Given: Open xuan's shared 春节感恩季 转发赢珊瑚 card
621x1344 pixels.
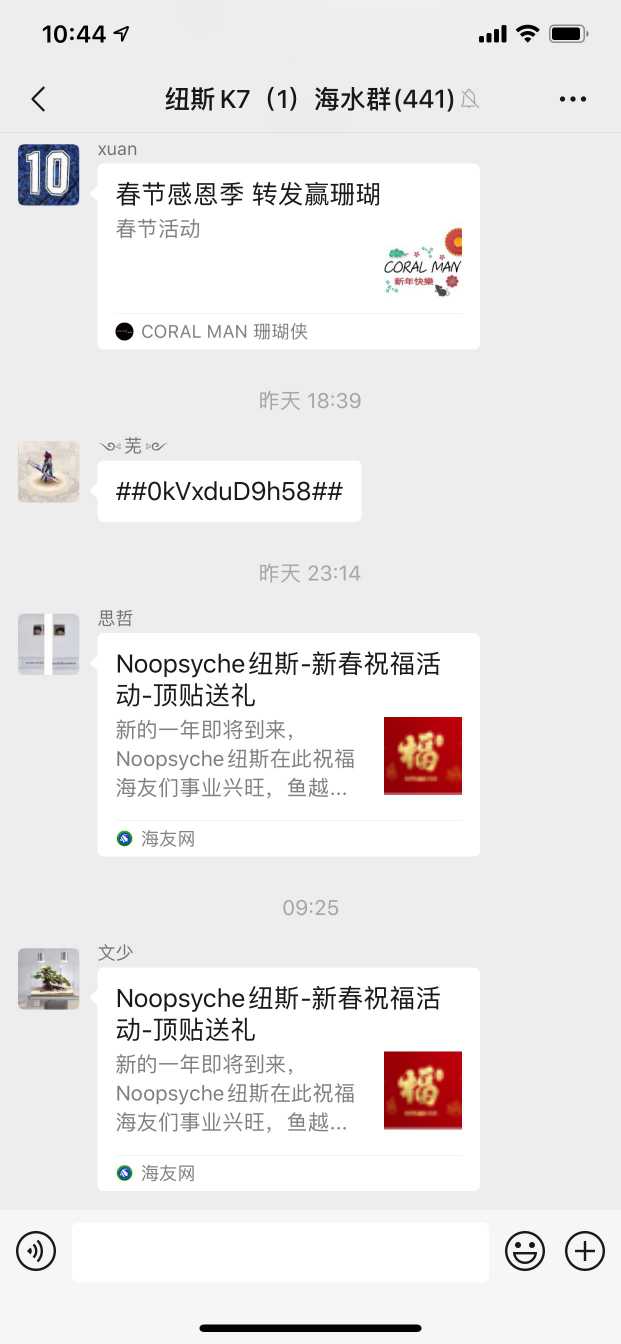Looking at the screenshot, I should point(288,255).
